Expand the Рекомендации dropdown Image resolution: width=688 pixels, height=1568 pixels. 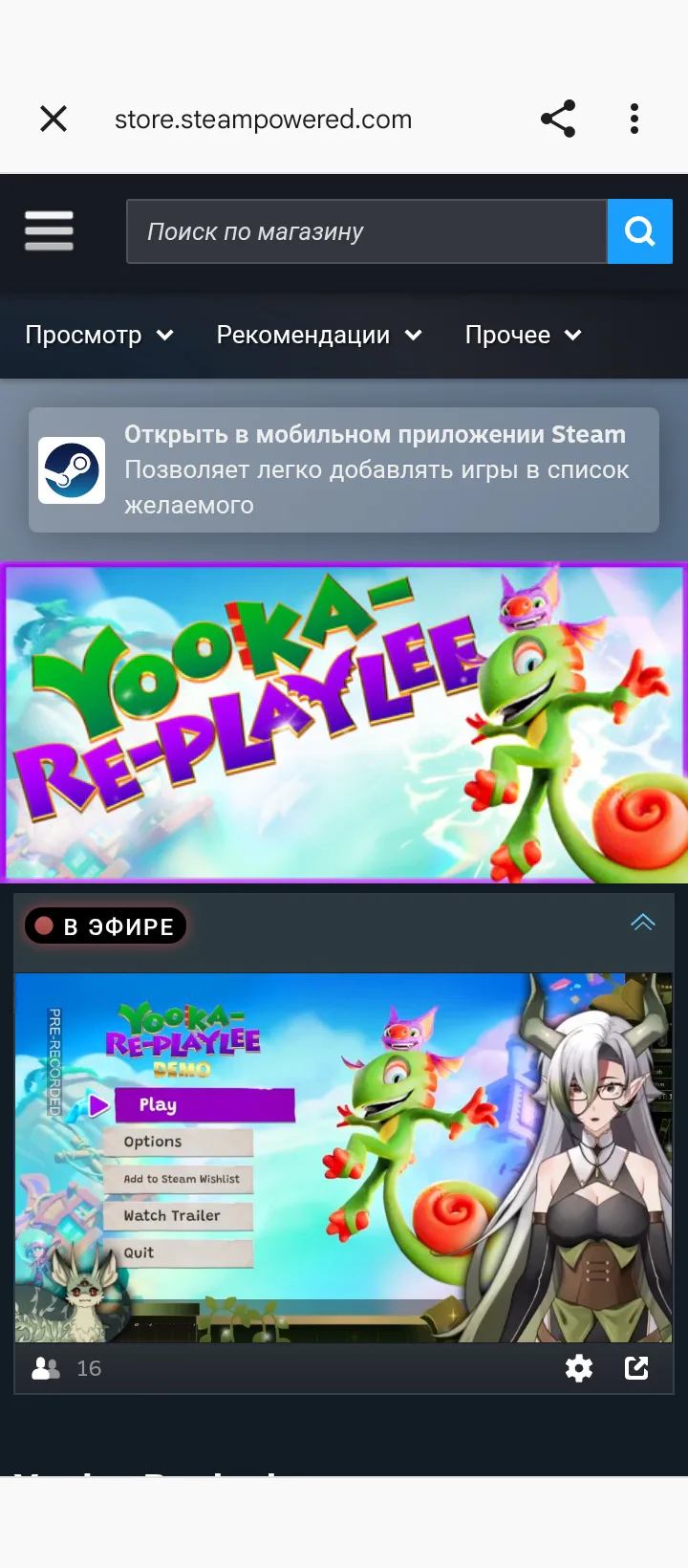319,335
